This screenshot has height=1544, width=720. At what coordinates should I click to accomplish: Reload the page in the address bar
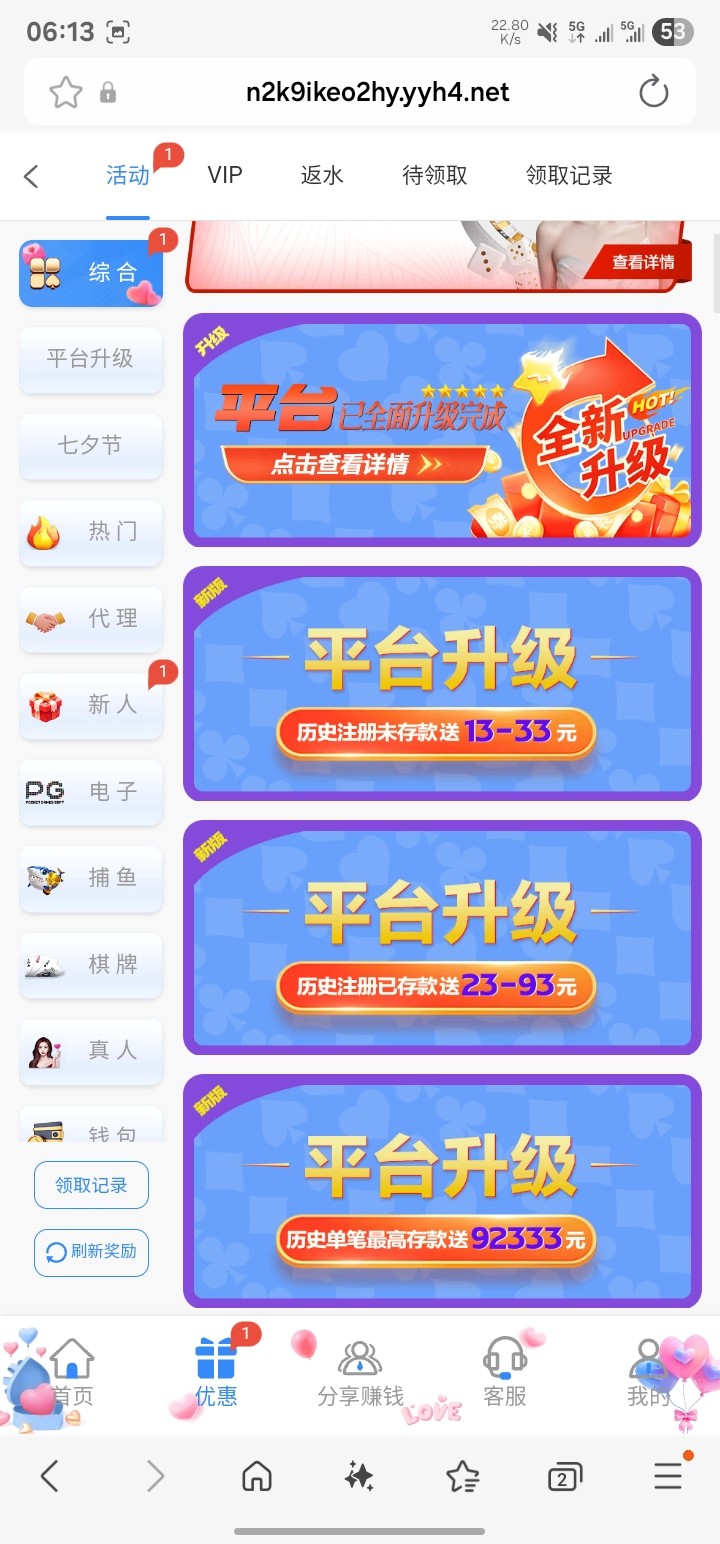point(653,93)
